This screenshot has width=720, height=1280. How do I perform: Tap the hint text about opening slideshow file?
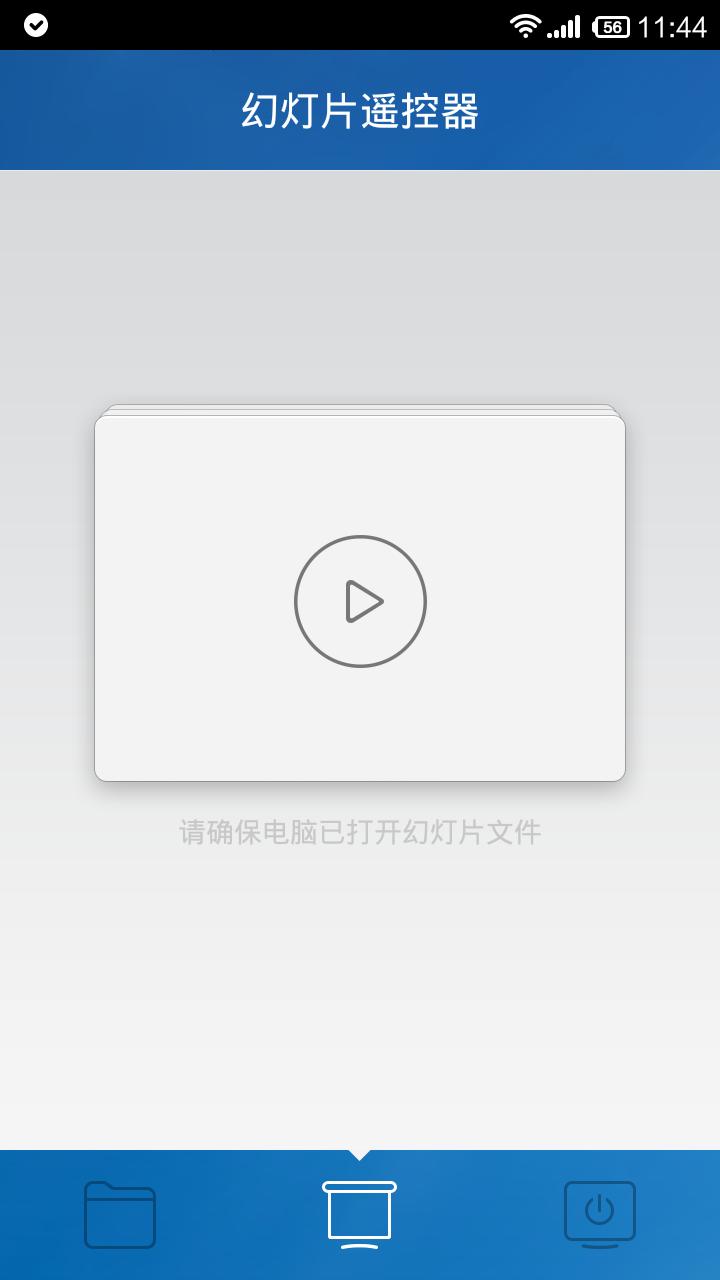click(360, 831)
